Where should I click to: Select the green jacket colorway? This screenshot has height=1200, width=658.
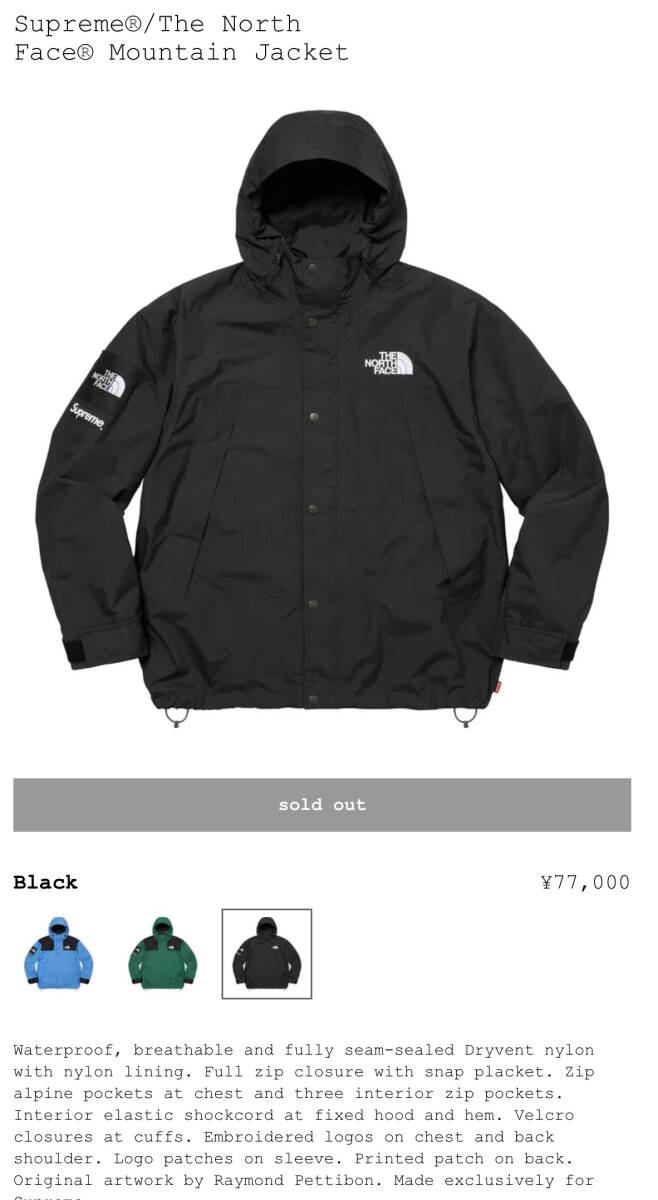(162, 953)
